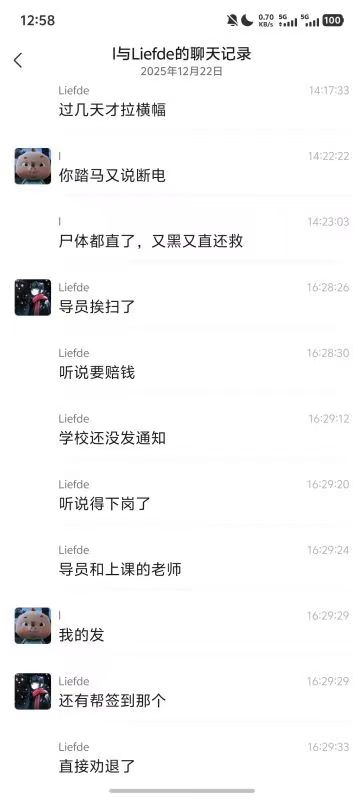This screenshot has width=364, height=800.
Task: Tap Liefde's avatar beside '还有帮签到那个'
Action: pos(33,691)
